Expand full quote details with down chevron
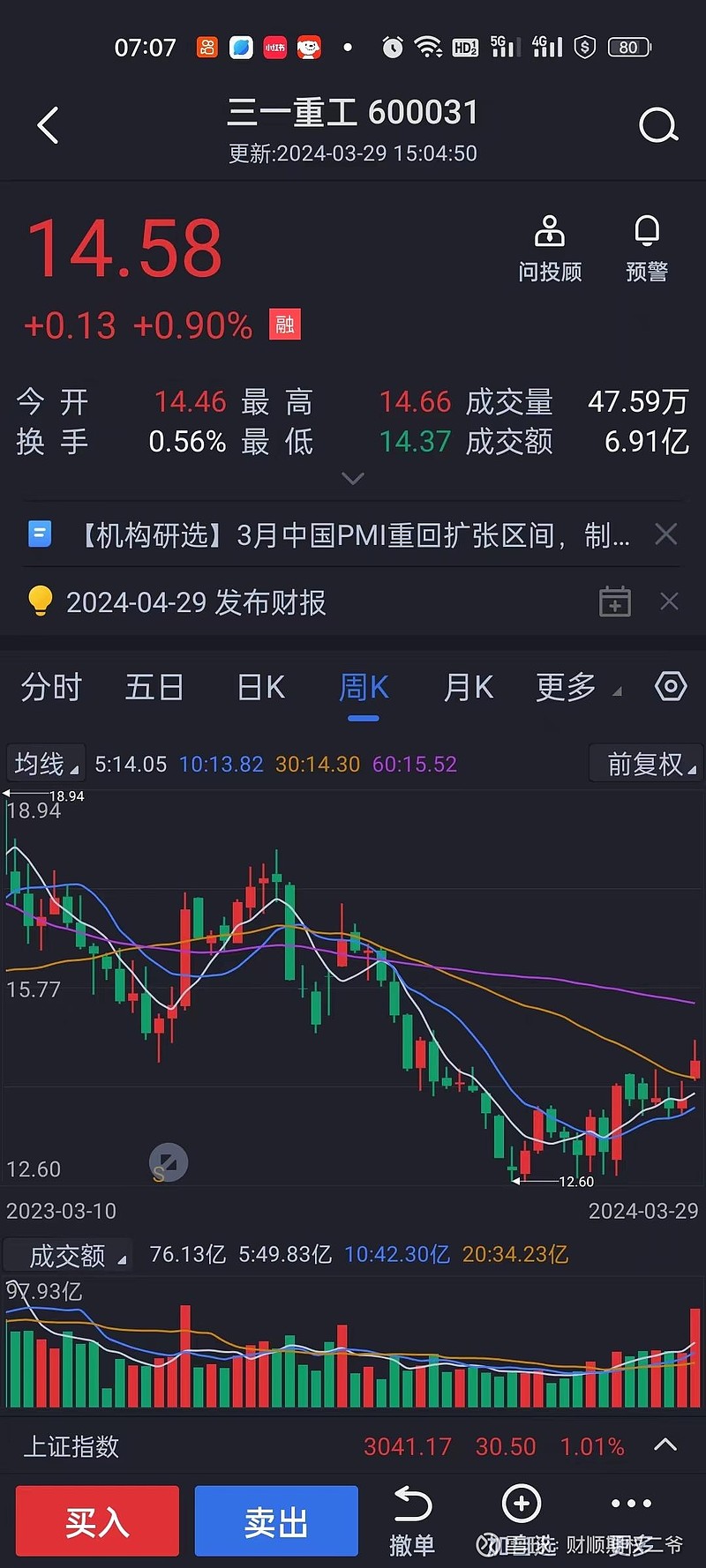Screen dimensions: 706x1568 point(353,478)
